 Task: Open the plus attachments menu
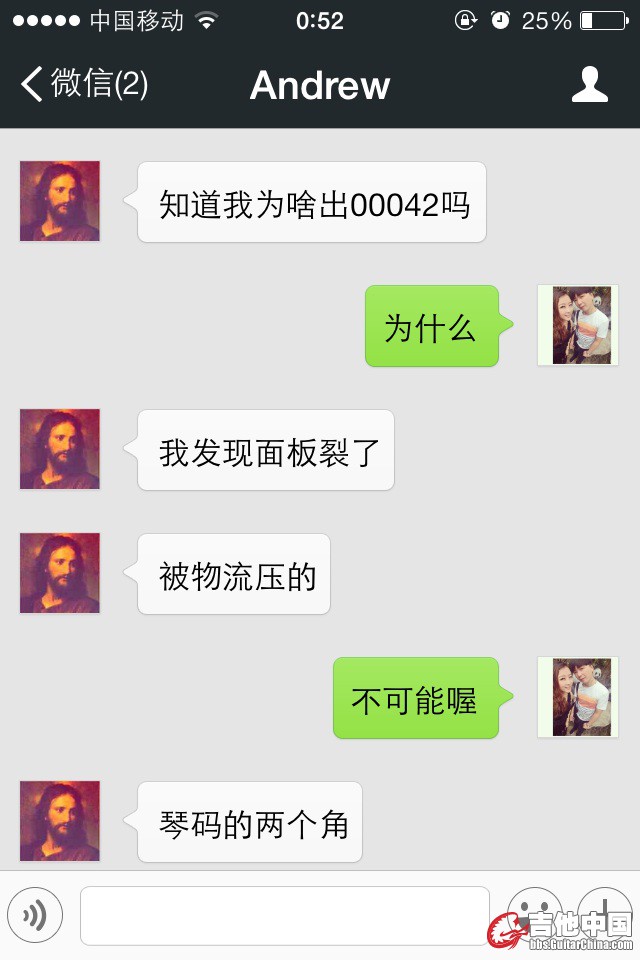tap(605, 913)
